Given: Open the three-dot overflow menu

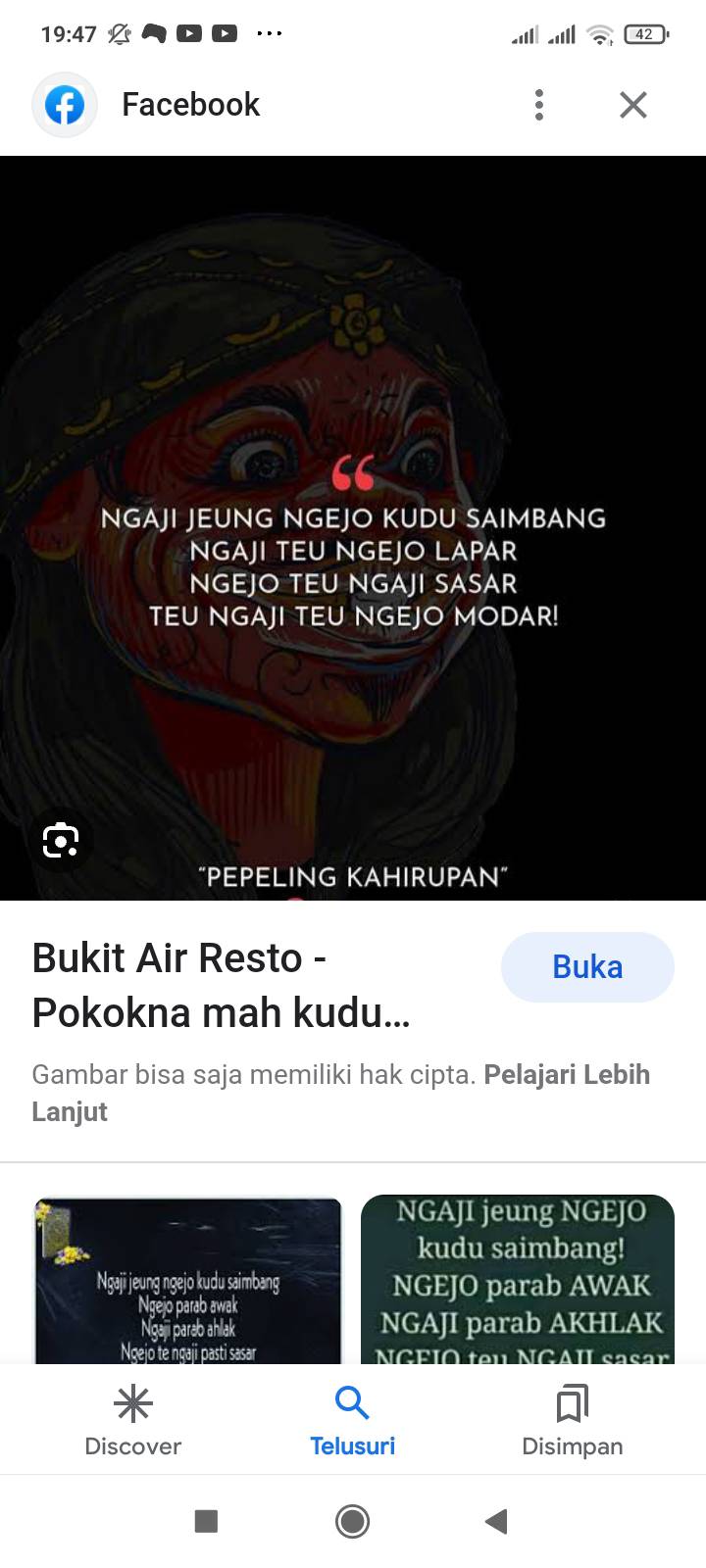Looking at the screenshot, I should click(538, 105).
